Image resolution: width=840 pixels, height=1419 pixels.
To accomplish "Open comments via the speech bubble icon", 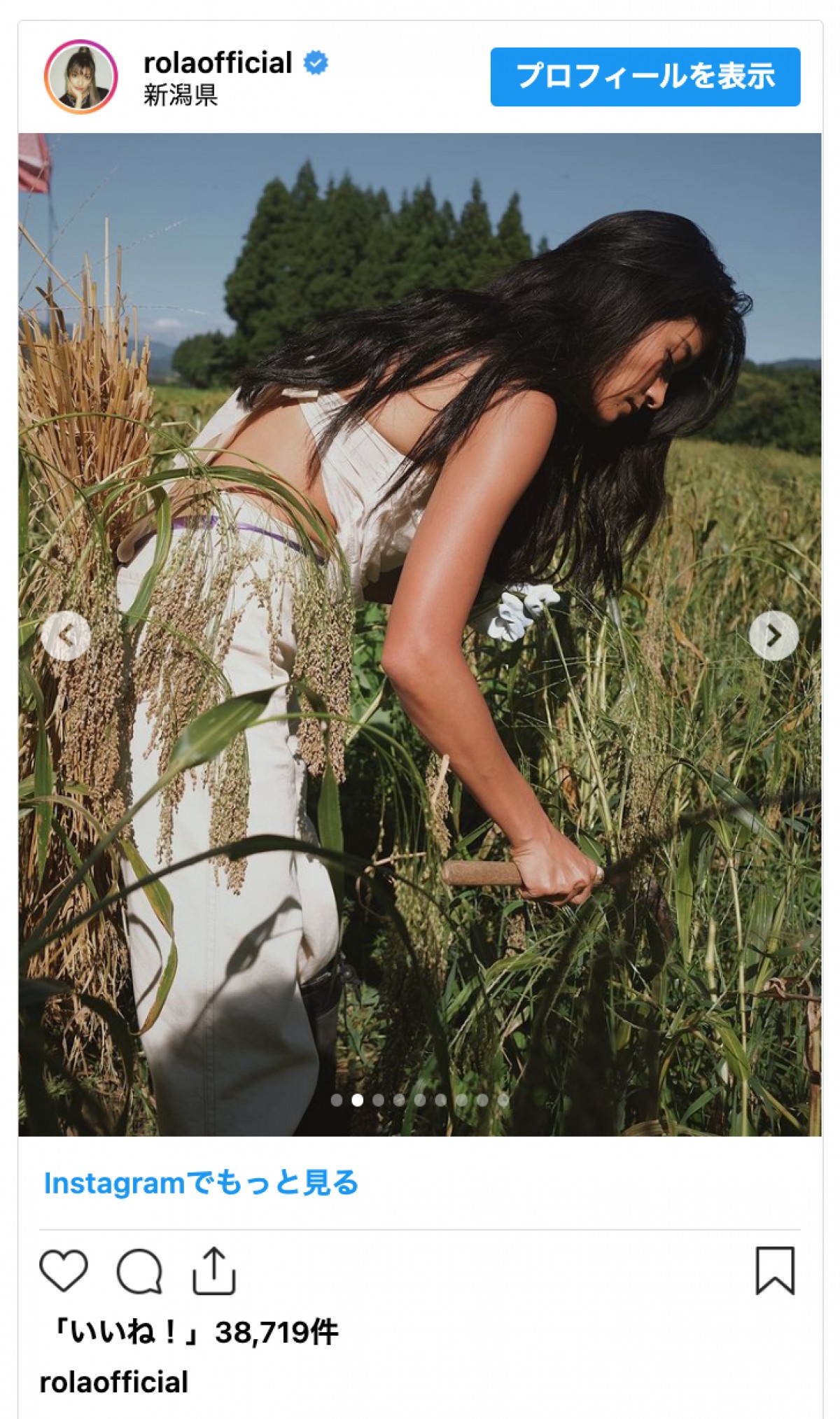I will [x=139, y=1270].
